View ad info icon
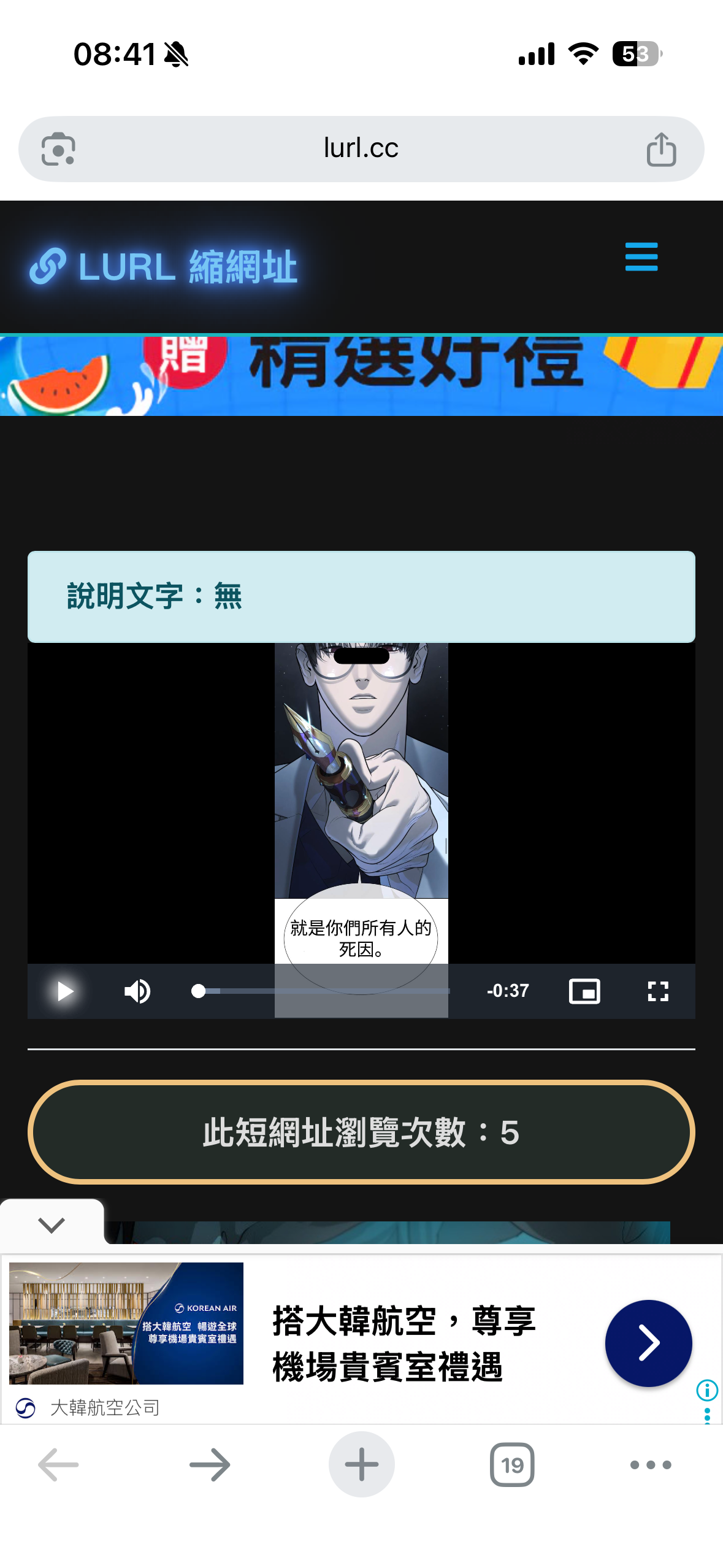 (x=707, y=1390)
